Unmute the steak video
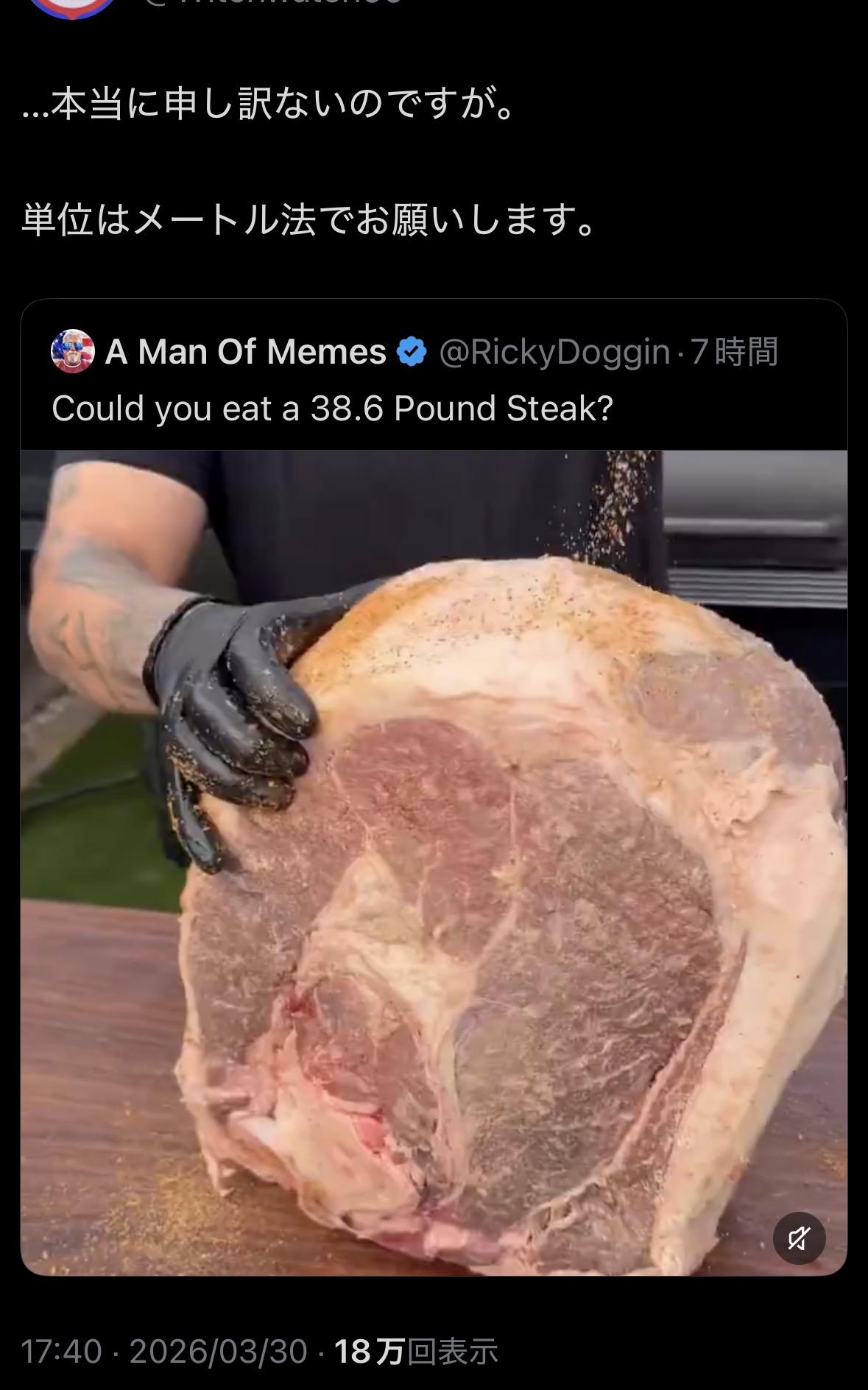The image size is (868, 1390). tap(799, 1238)
